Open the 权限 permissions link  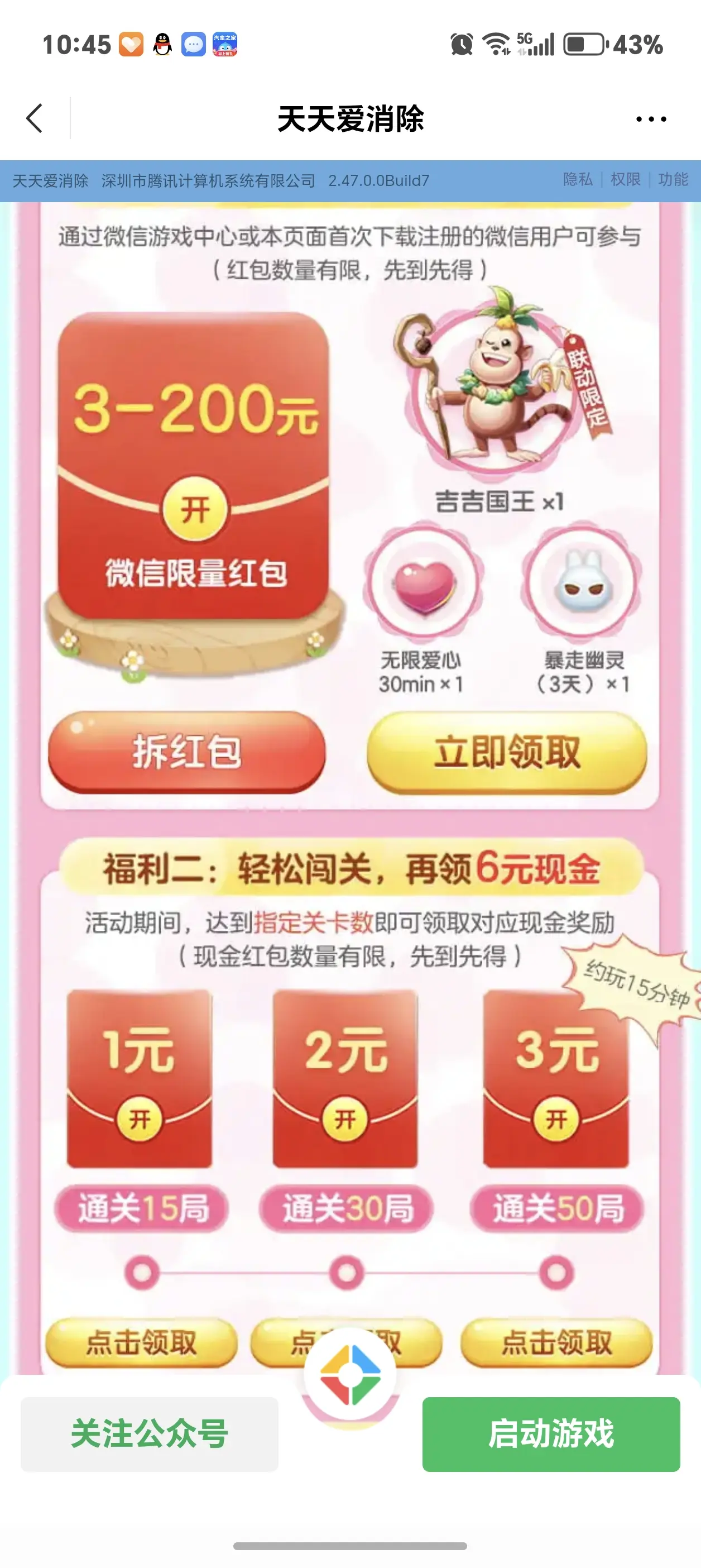coord(626,180)
